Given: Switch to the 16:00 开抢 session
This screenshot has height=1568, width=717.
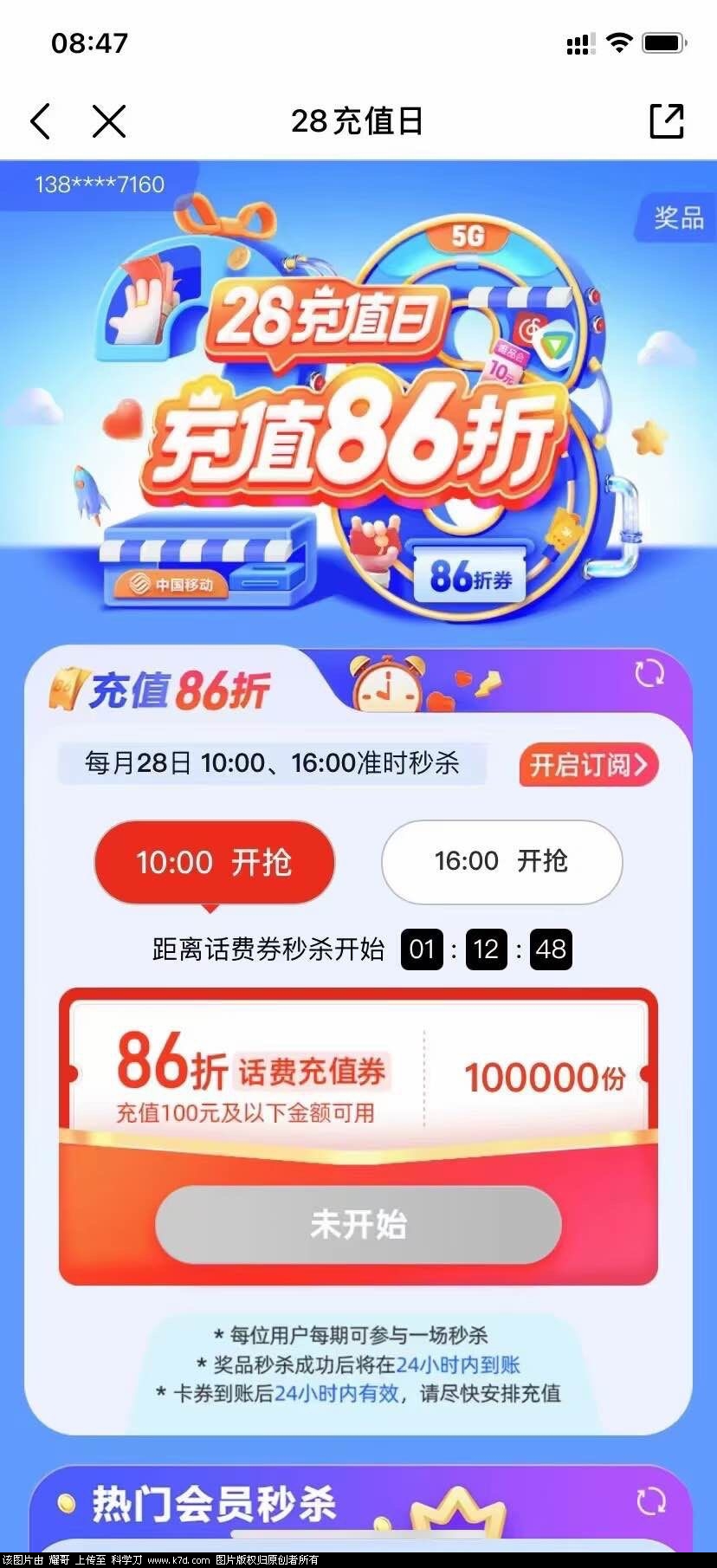Looking at the screenshot, I should click(501, 861).
